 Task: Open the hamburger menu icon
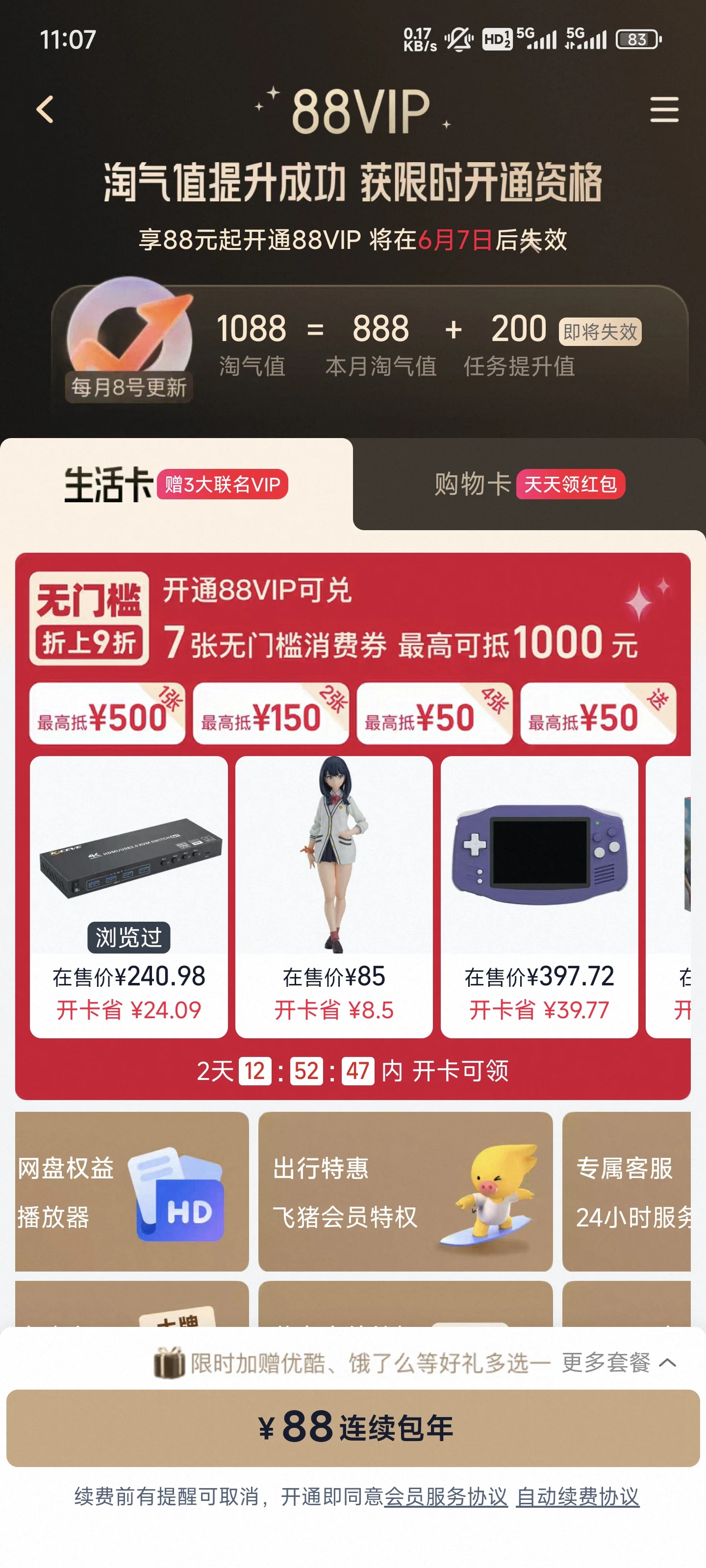(663, 110)
